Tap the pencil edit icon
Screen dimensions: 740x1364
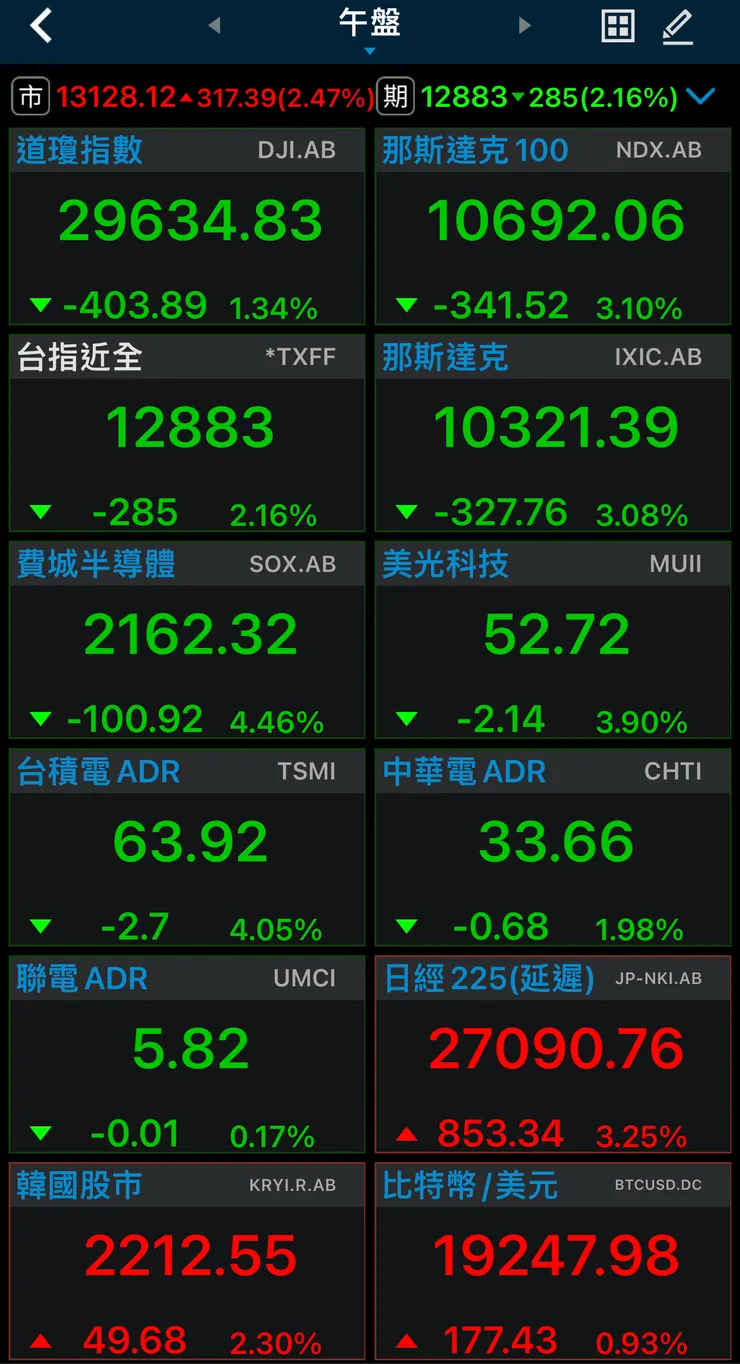678,27
